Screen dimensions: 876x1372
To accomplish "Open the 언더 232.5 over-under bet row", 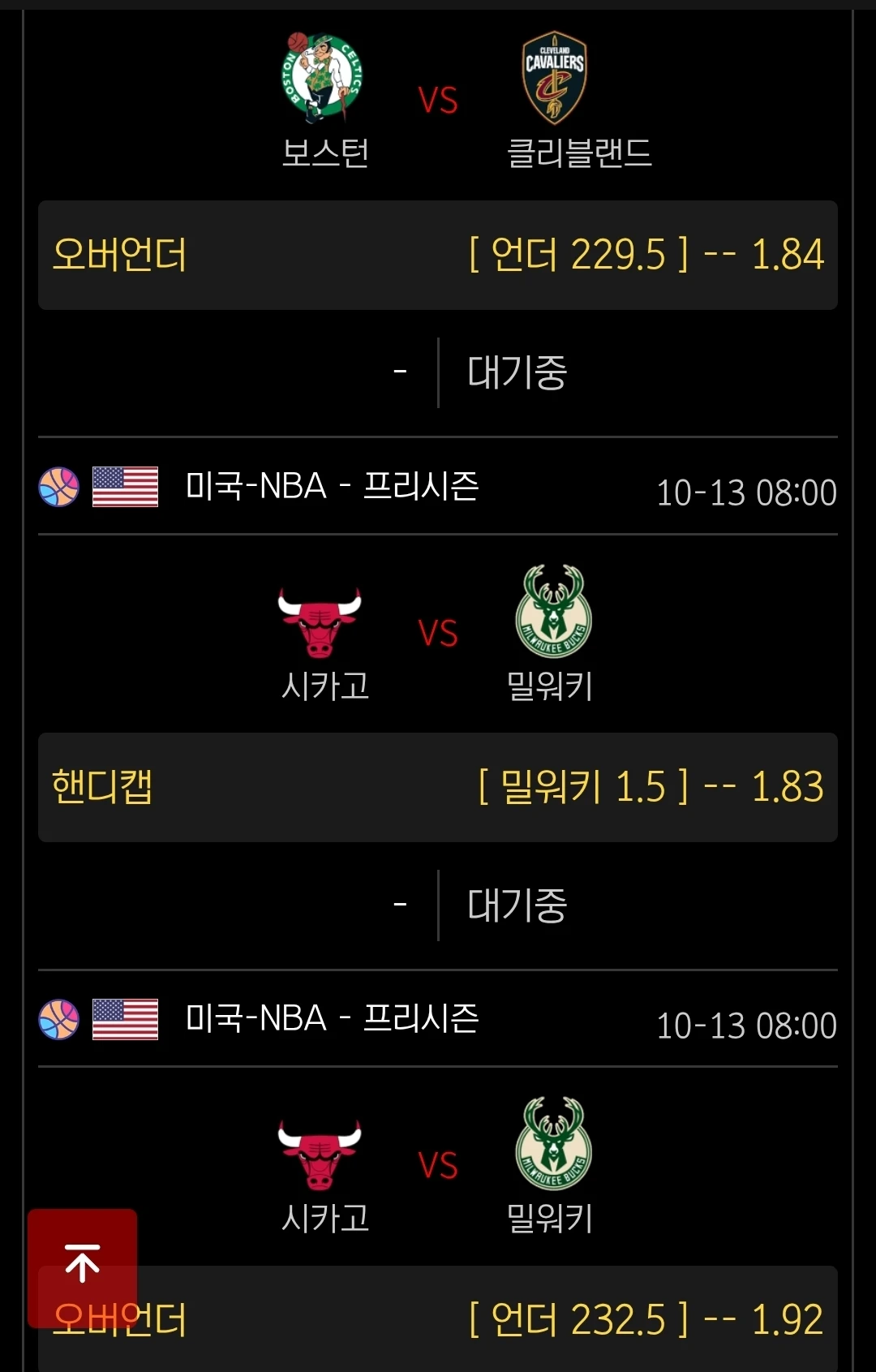I will tap(487, 1319).
